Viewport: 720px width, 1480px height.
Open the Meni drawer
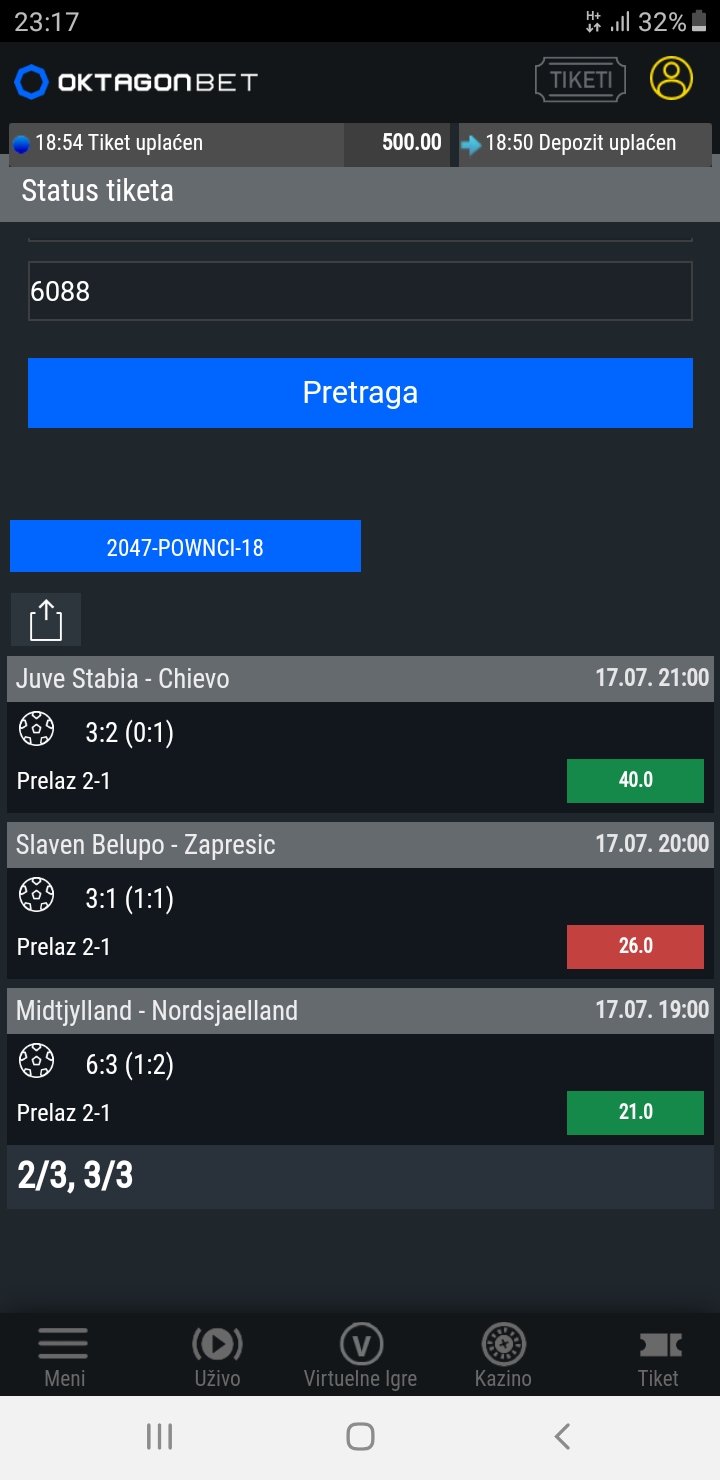[x=64, y=1356]
